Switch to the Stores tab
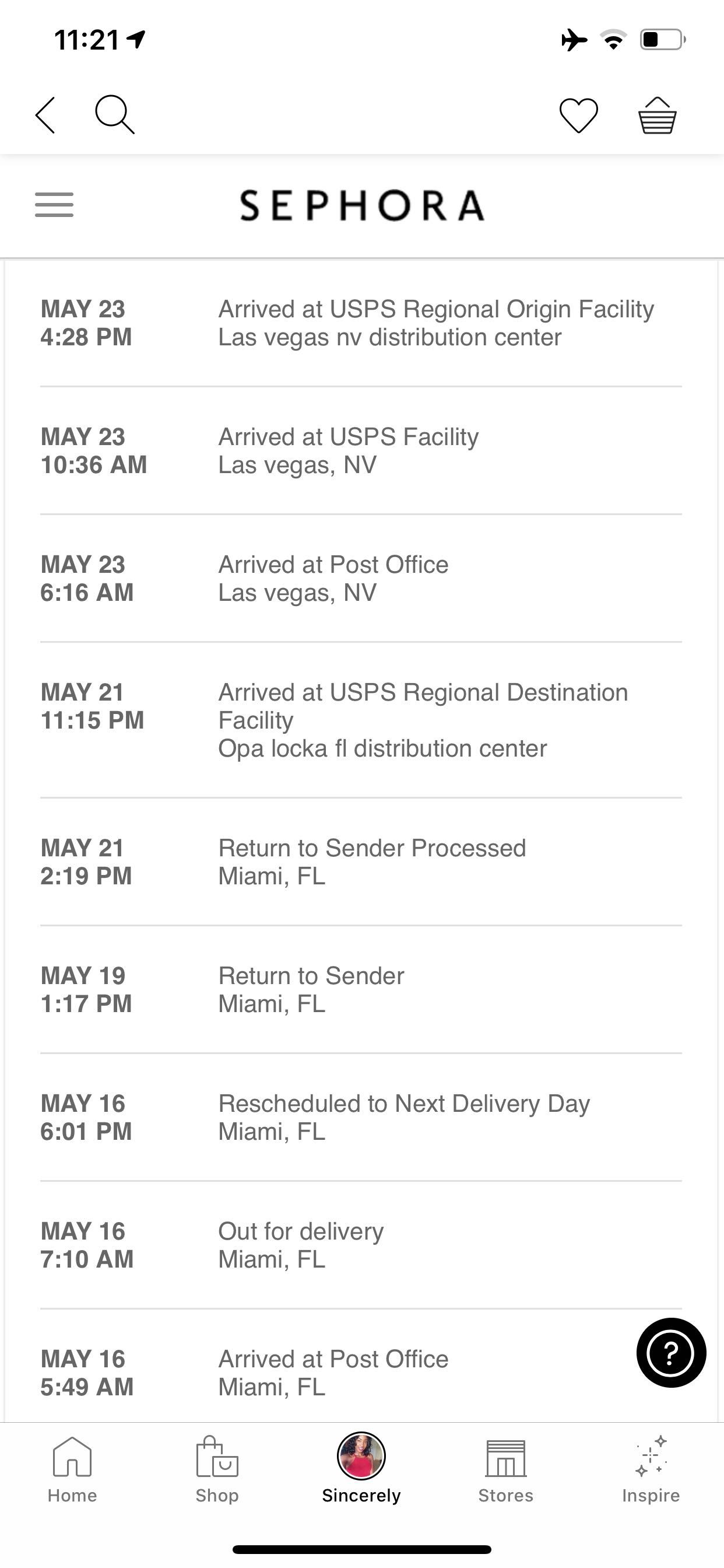 tap(505, 1469)
